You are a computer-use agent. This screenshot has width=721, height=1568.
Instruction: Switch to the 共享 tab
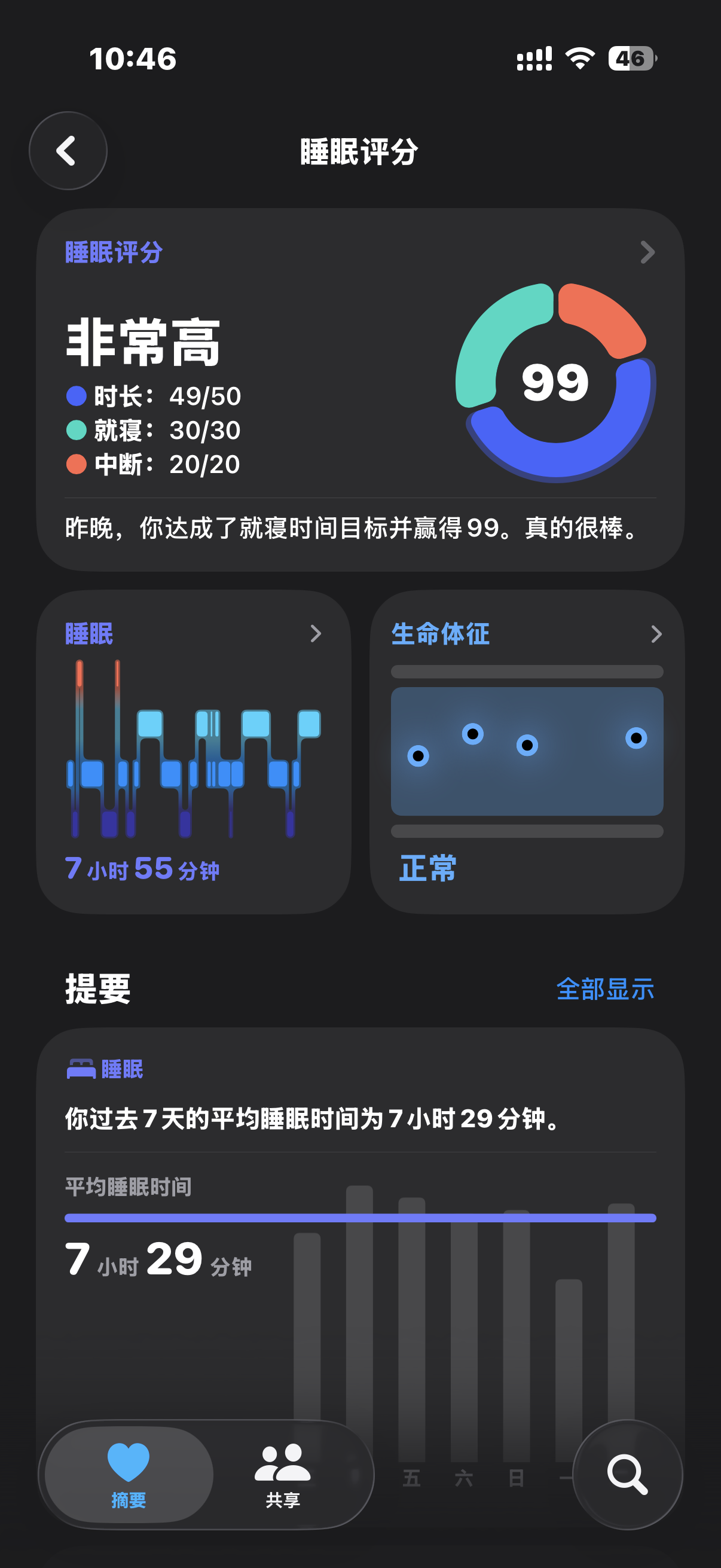[283, 1473]
